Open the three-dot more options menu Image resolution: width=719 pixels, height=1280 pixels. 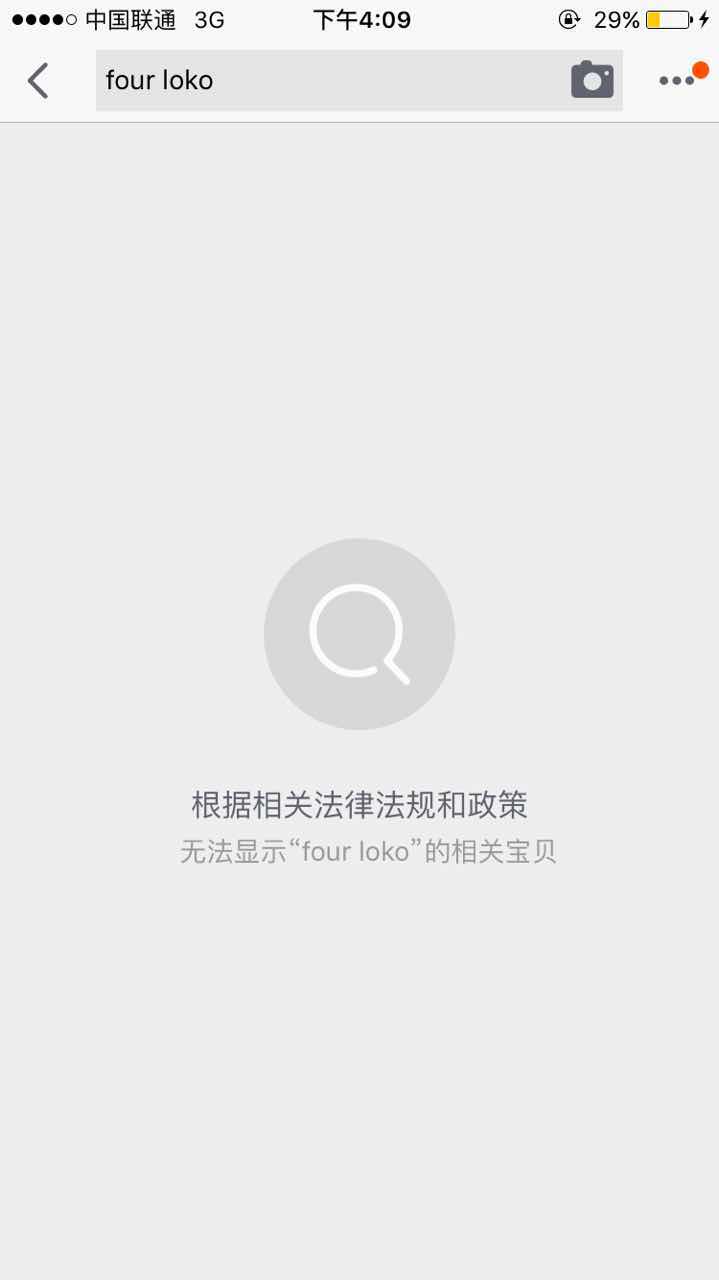[x=677, y=80]
